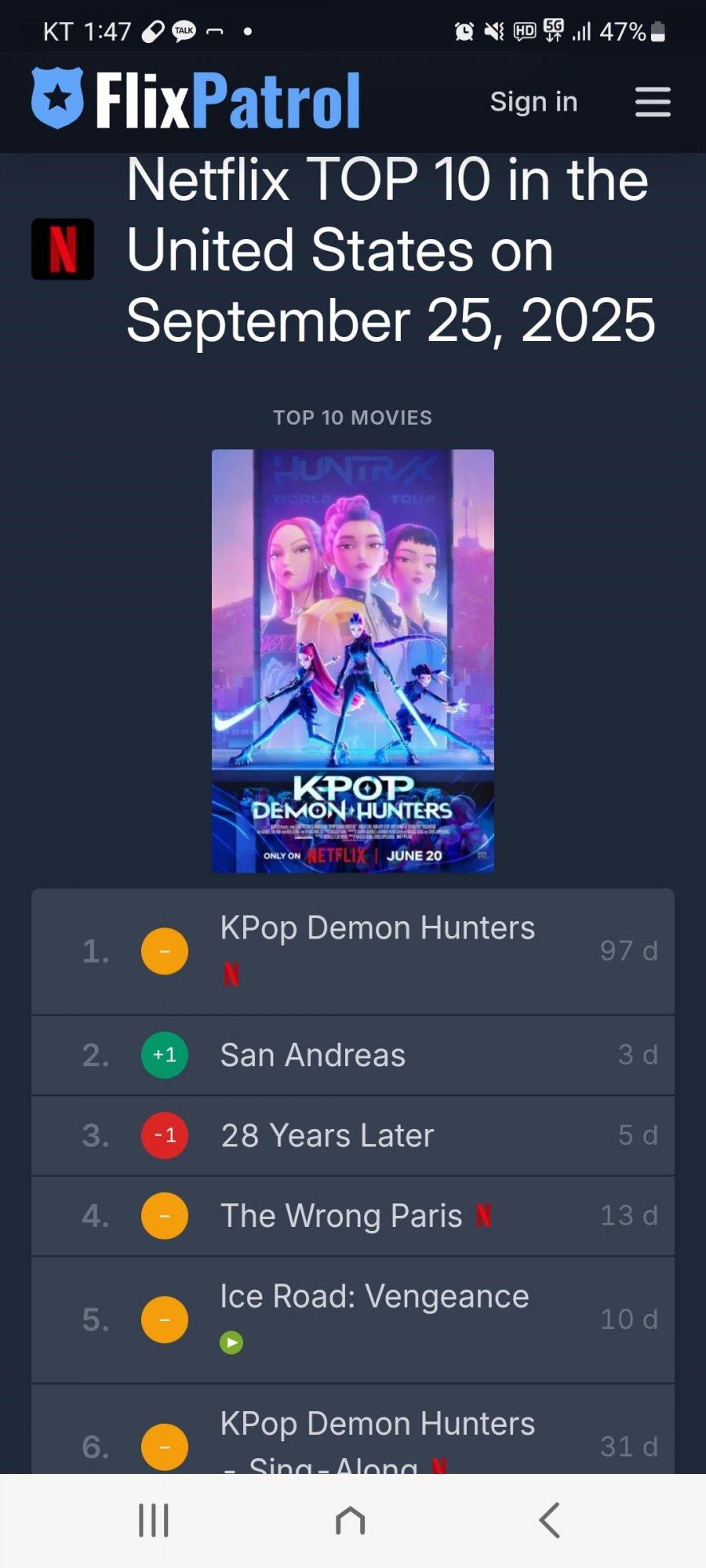Viewport: 706px width, 1568px height.
Task: Open the rank 1 KPop Demon Hunters entry
Action: pos(377,928)
